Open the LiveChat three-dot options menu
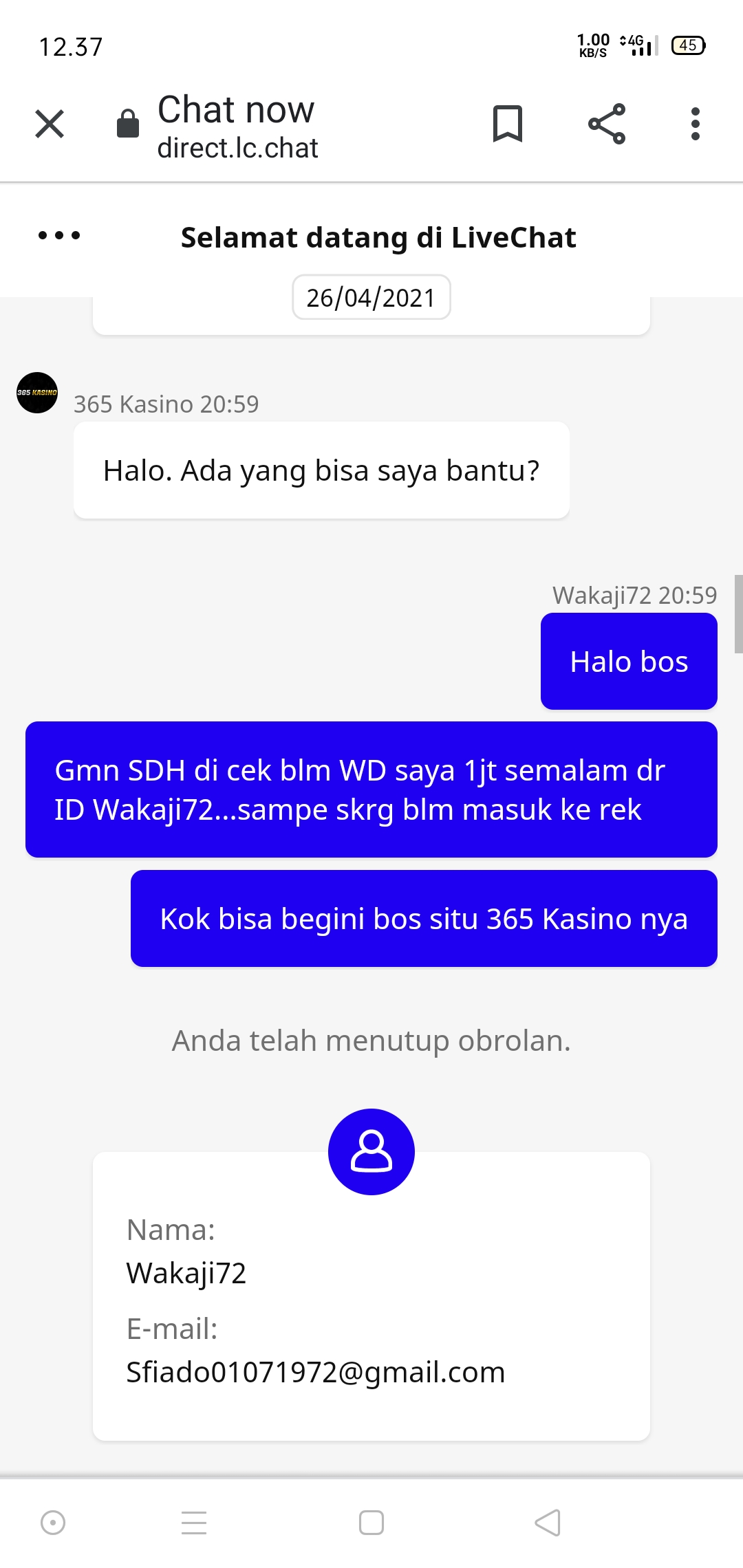Screen dimensions: 743x1568 coord(59,236)
